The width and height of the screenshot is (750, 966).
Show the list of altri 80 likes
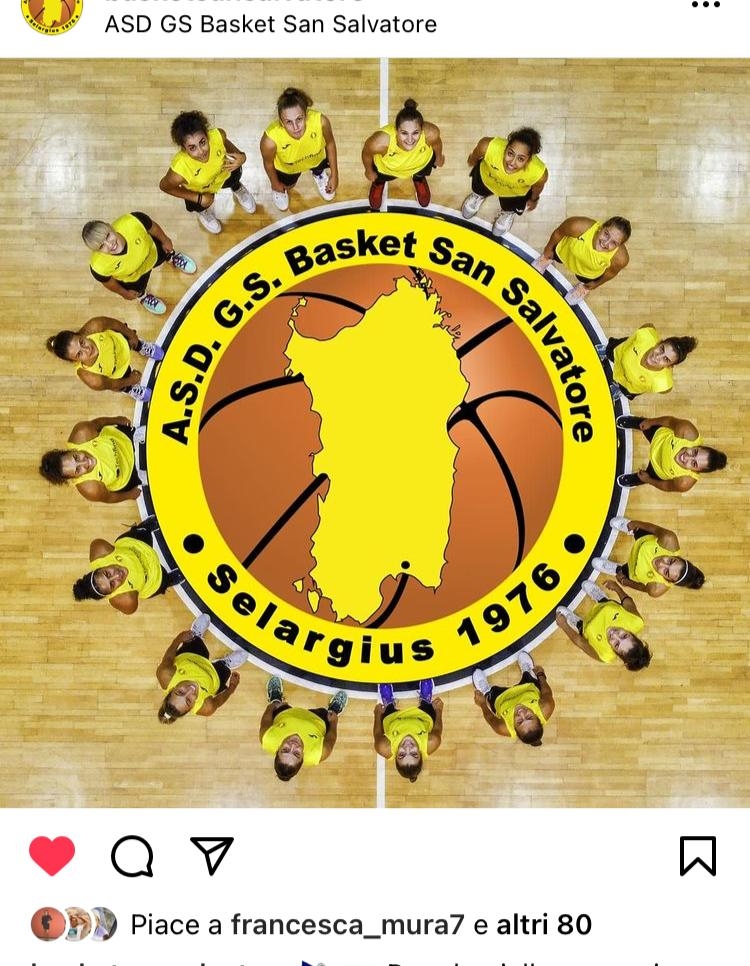(x=544, y=925)
